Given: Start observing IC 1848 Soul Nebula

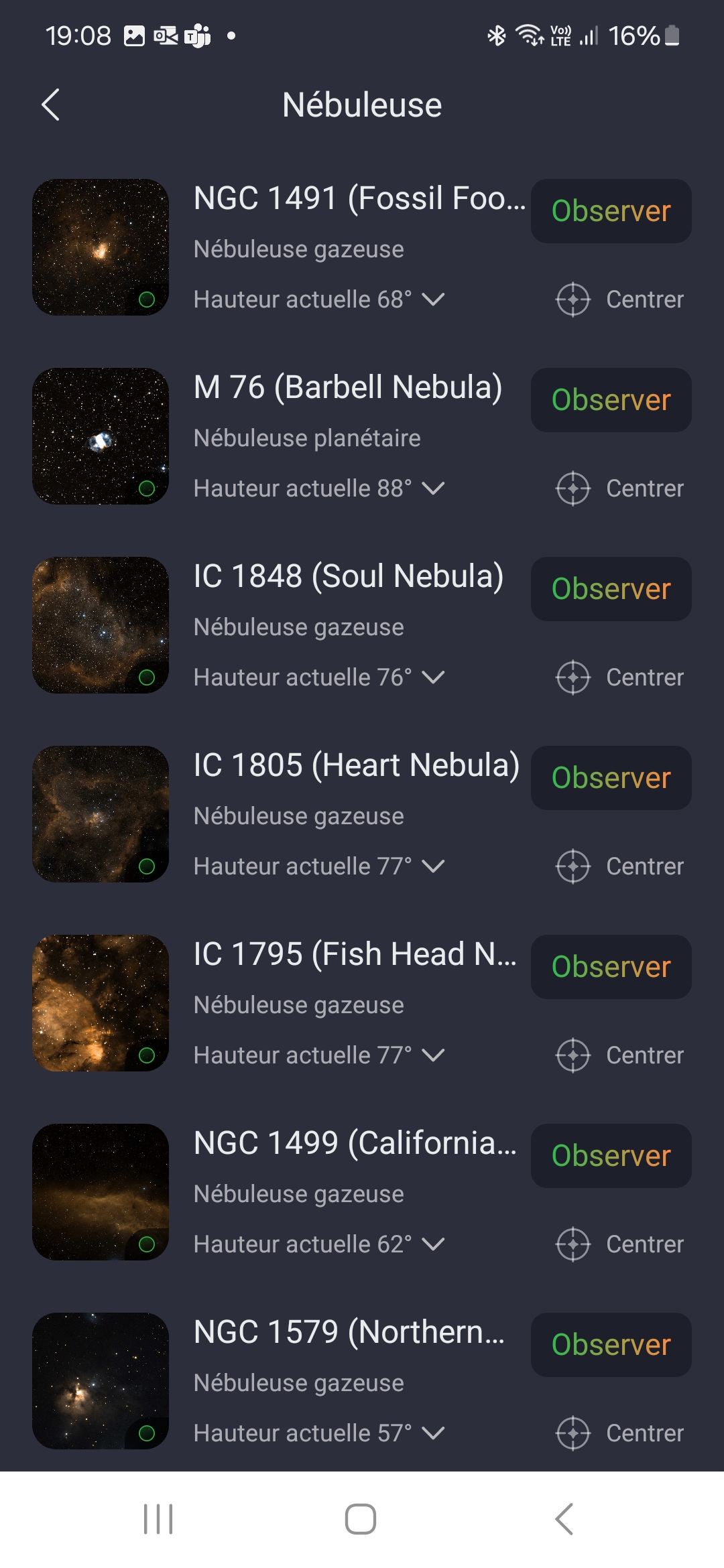Looking at the screenshot, I should [x=611, y=589].
